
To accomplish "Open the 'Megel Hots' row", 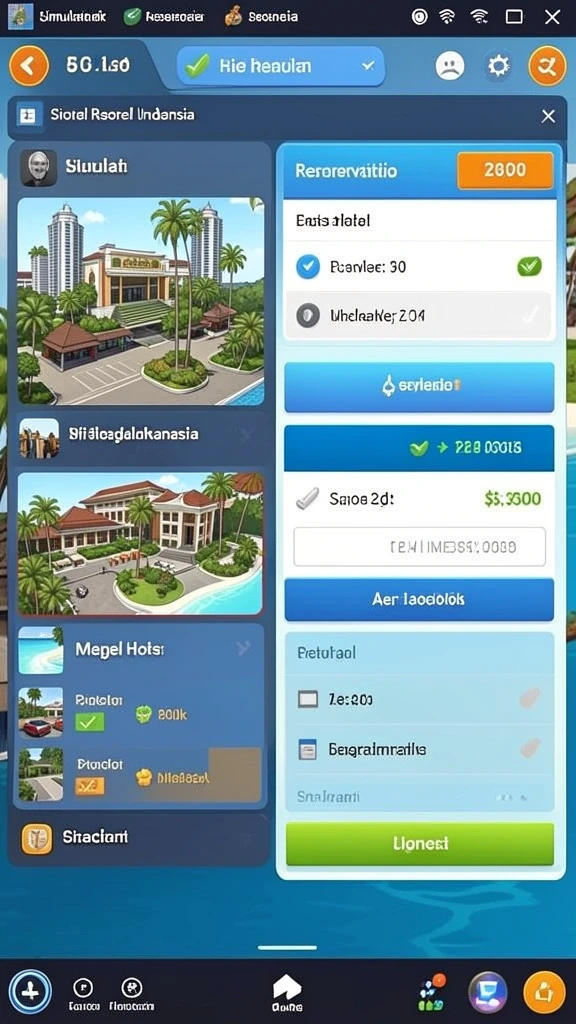I will click(x=140, y=649).
